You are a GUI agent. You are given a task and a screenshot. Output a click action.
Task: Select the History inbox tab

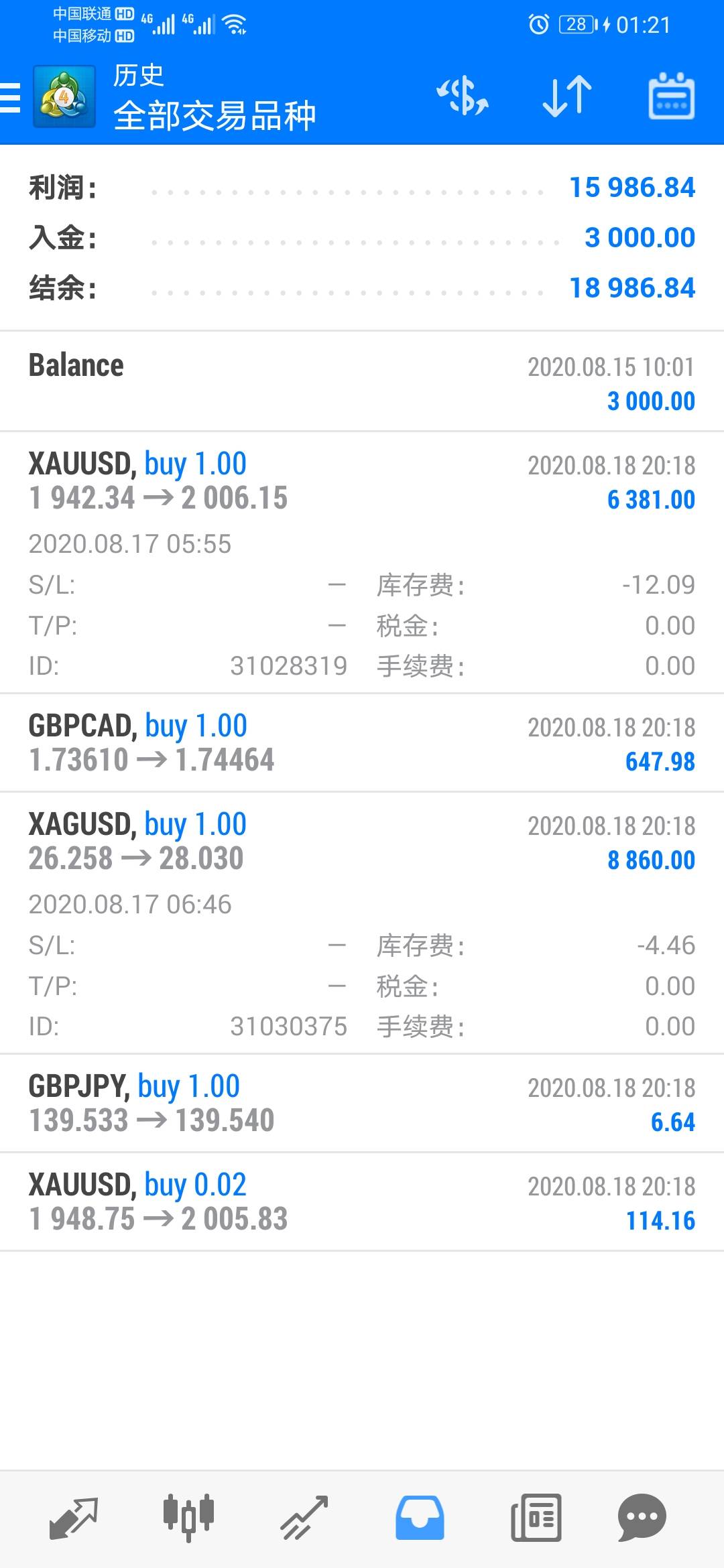coord(420,1518)
